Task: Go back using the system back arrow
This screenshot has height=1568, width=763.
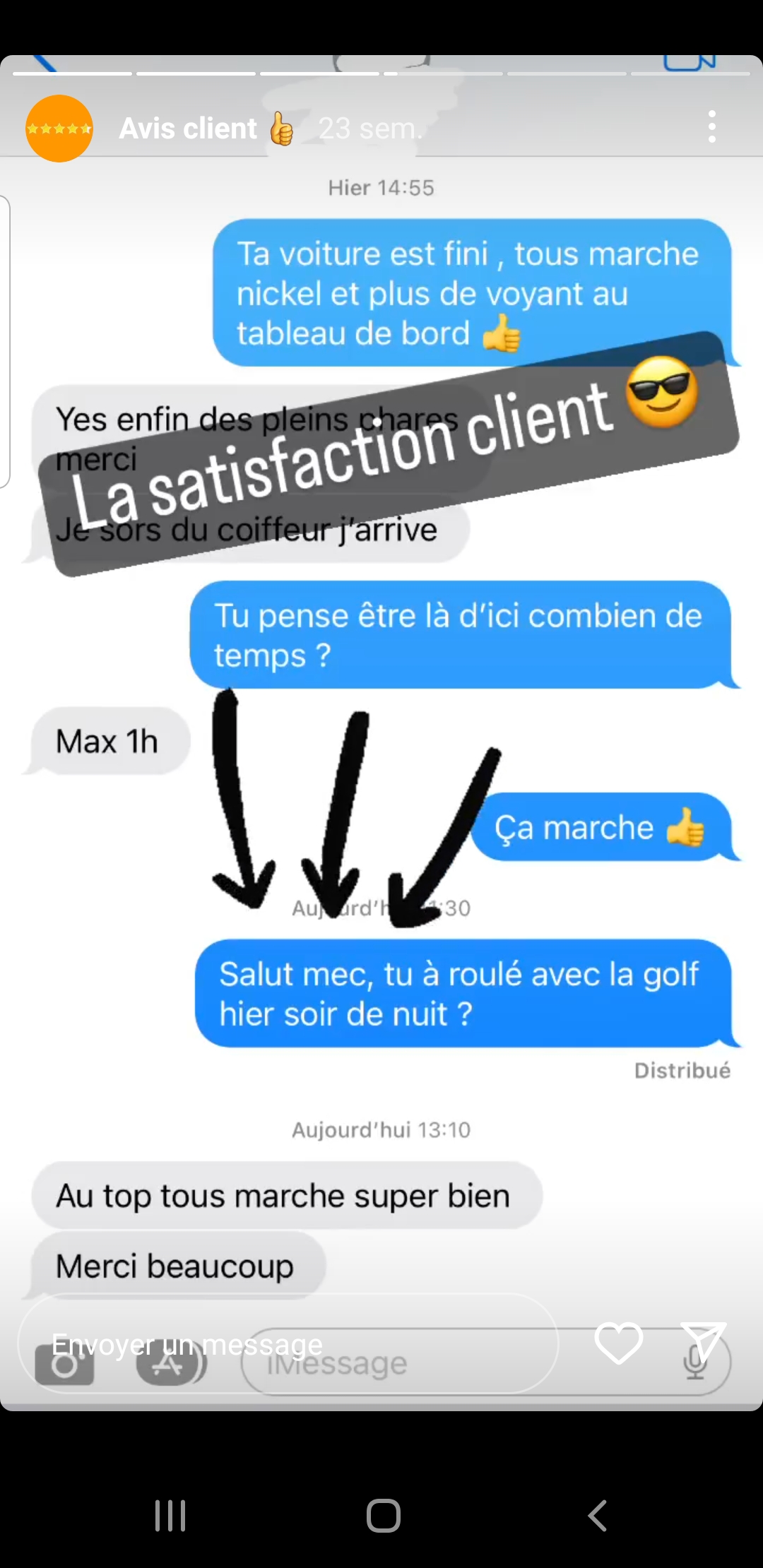Action: [598, 1515]
